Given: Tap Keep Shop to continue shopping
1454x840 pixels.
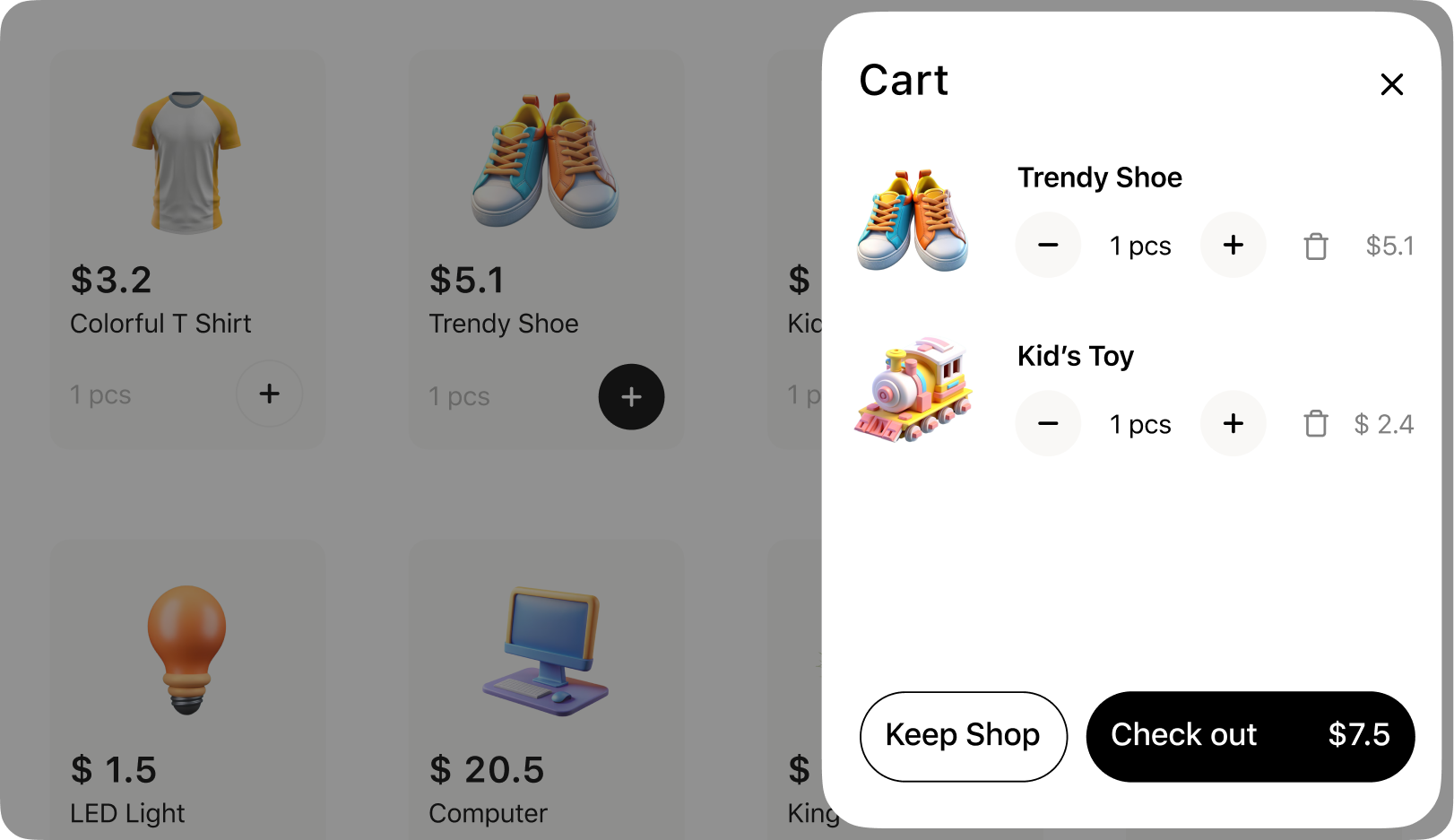Looking at the screenshot, I should (963, 736).
